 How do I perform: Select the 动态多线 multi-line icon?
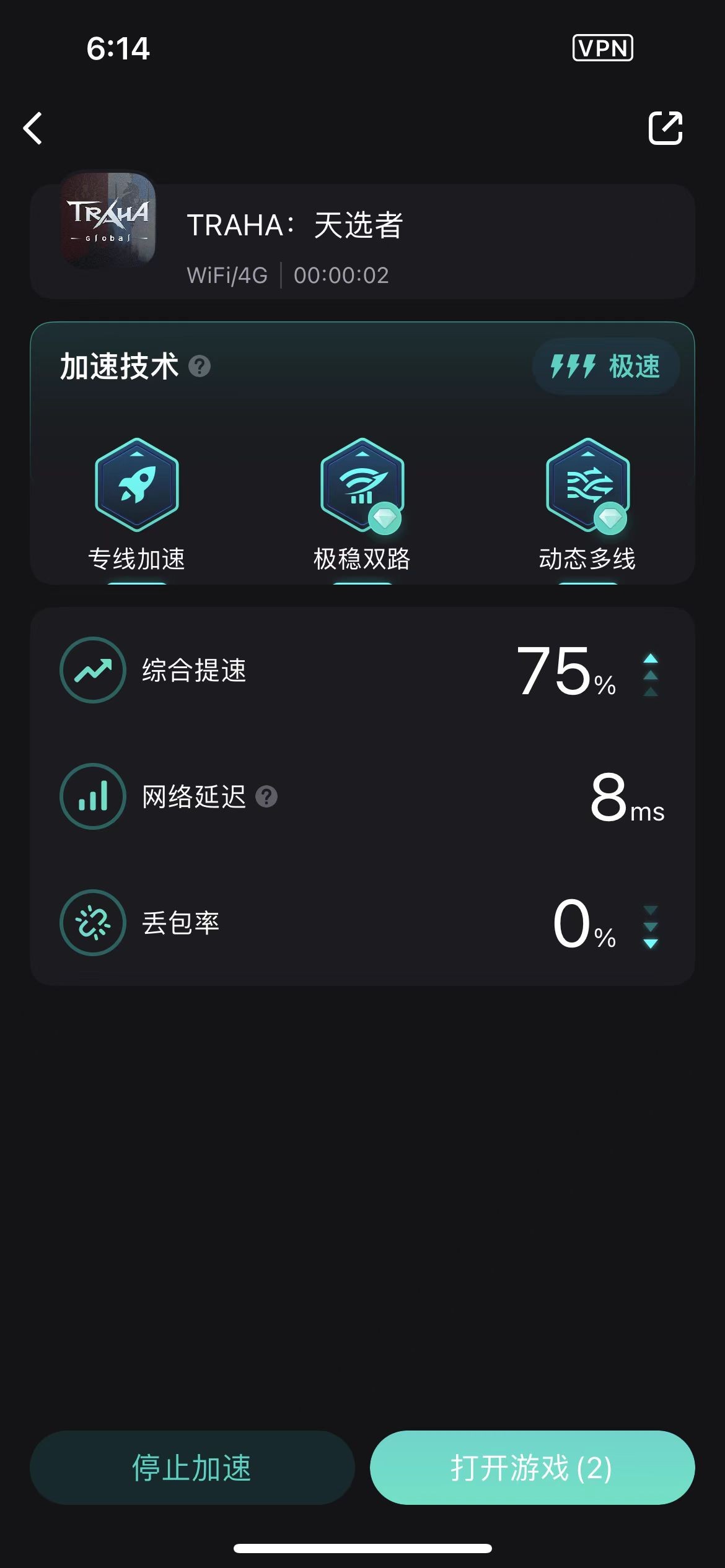587,486
